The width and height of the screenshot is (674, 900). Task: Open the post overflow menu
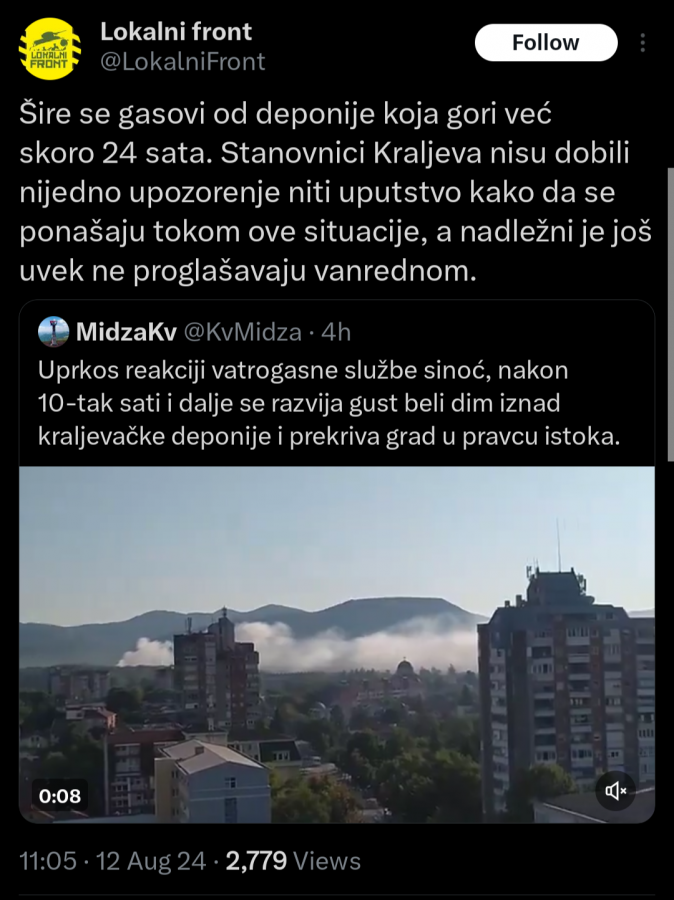tap(642, 43)
